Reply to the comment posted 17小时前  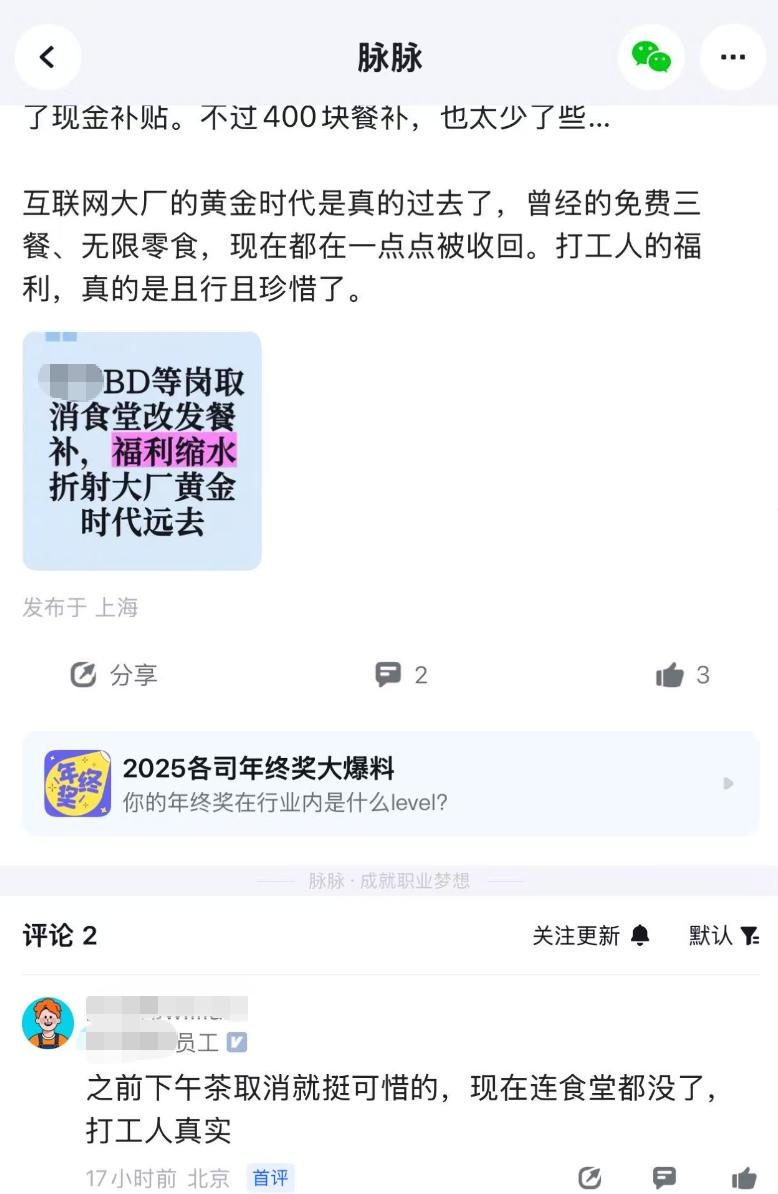664,1178
